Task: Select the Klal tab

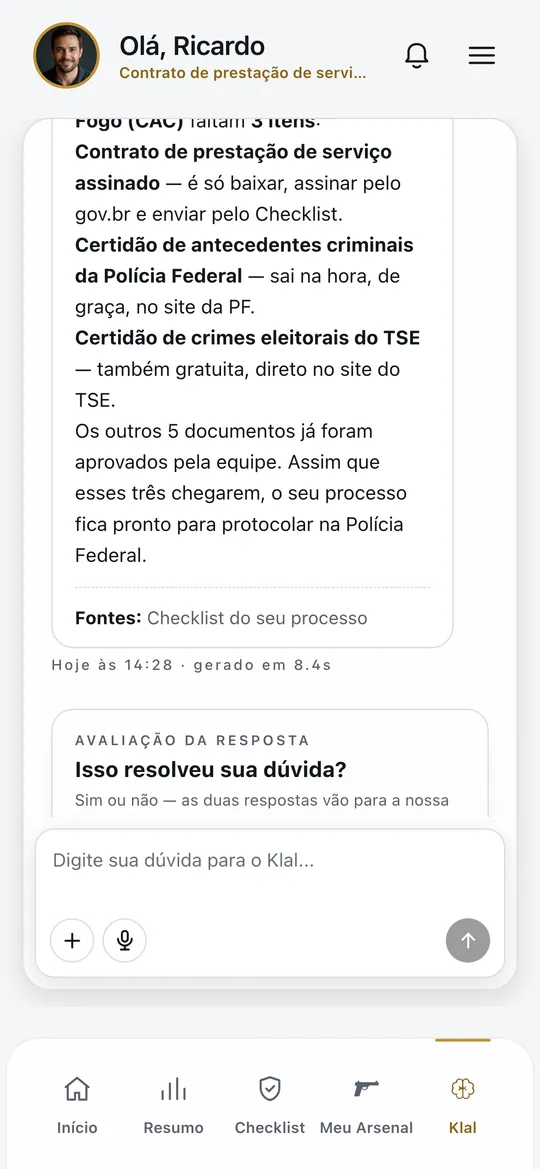Action: [x=462, y=1106]
